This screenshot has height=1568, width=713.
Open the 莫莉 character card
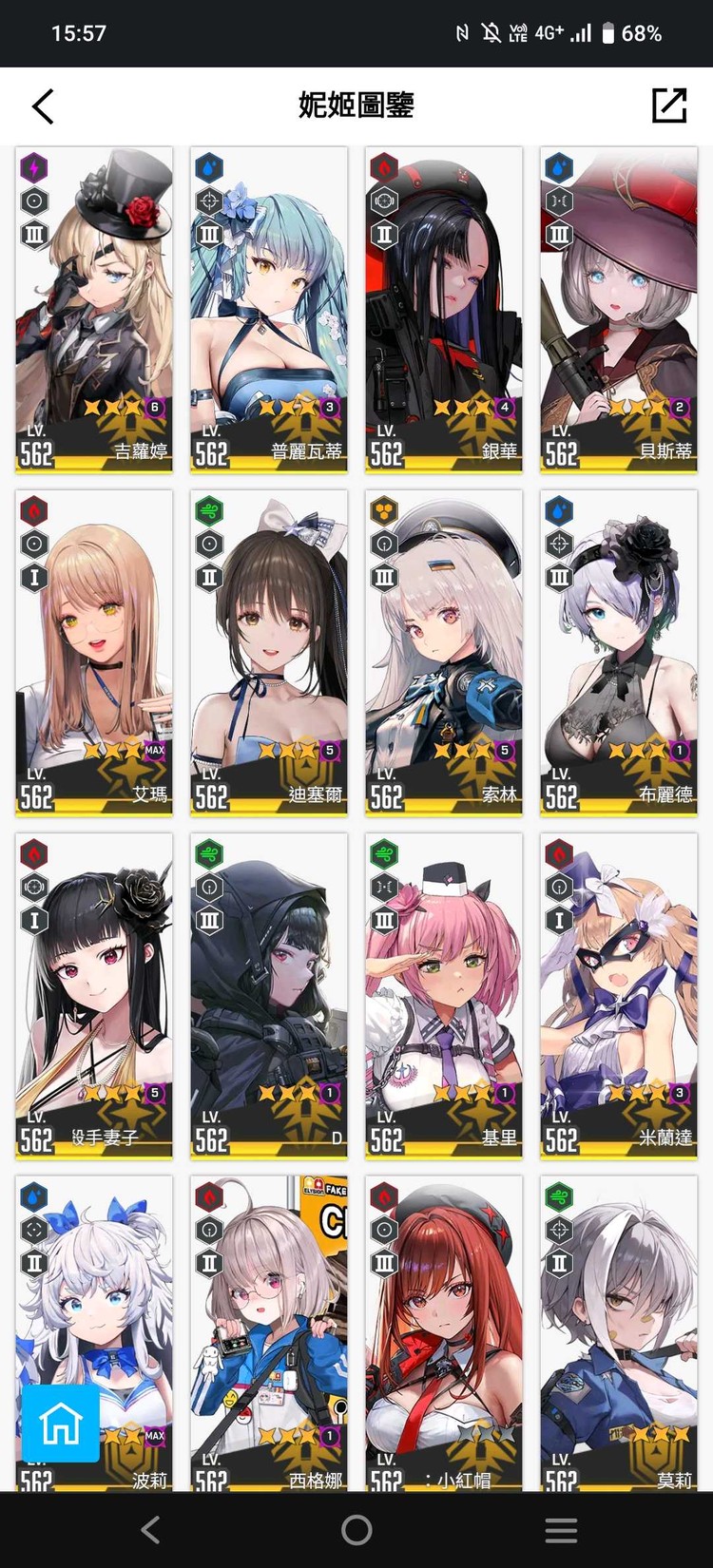[619, 1330]
